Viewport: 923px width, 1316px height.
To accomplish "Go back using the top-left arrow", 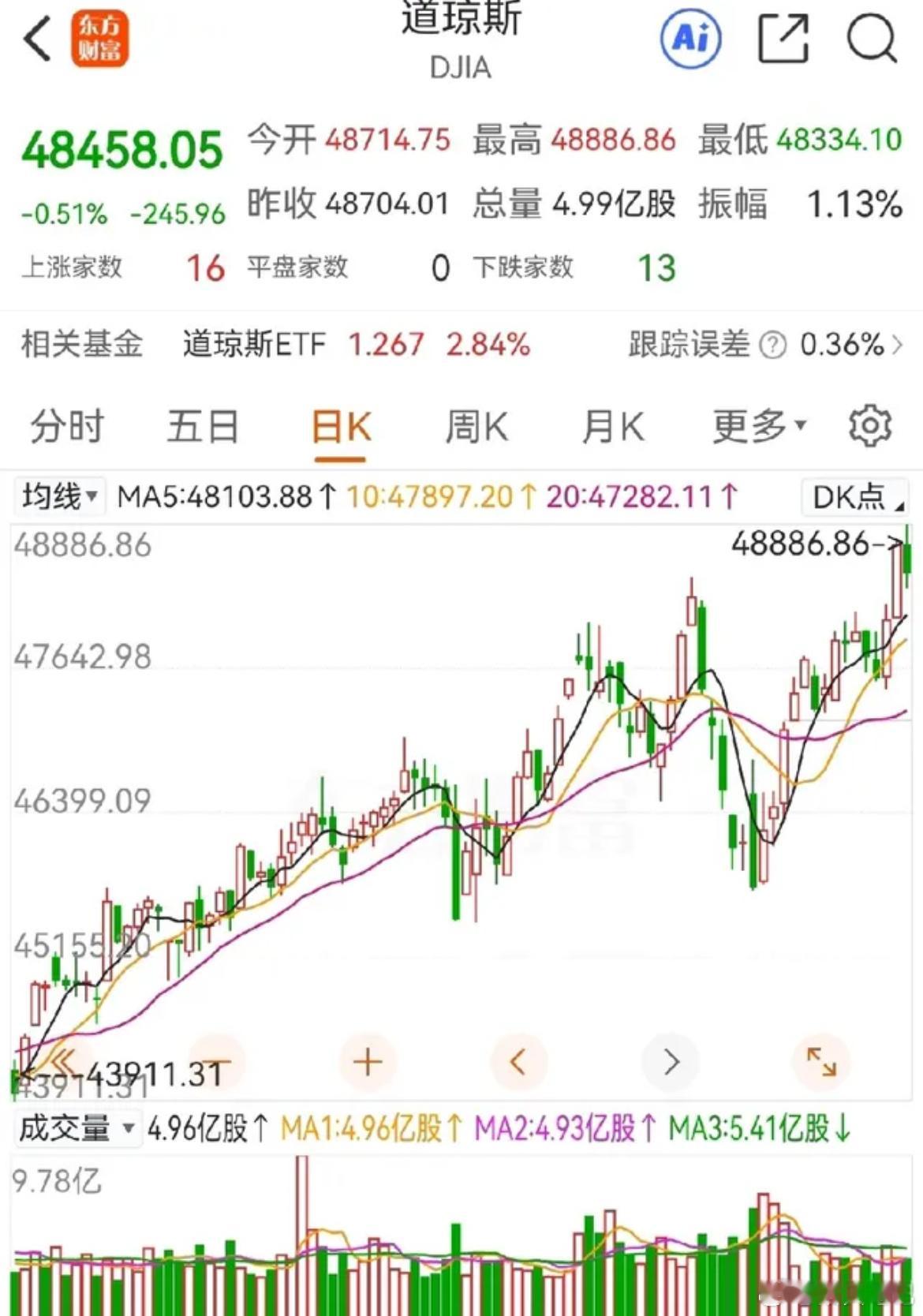I will tap(37, 39).
